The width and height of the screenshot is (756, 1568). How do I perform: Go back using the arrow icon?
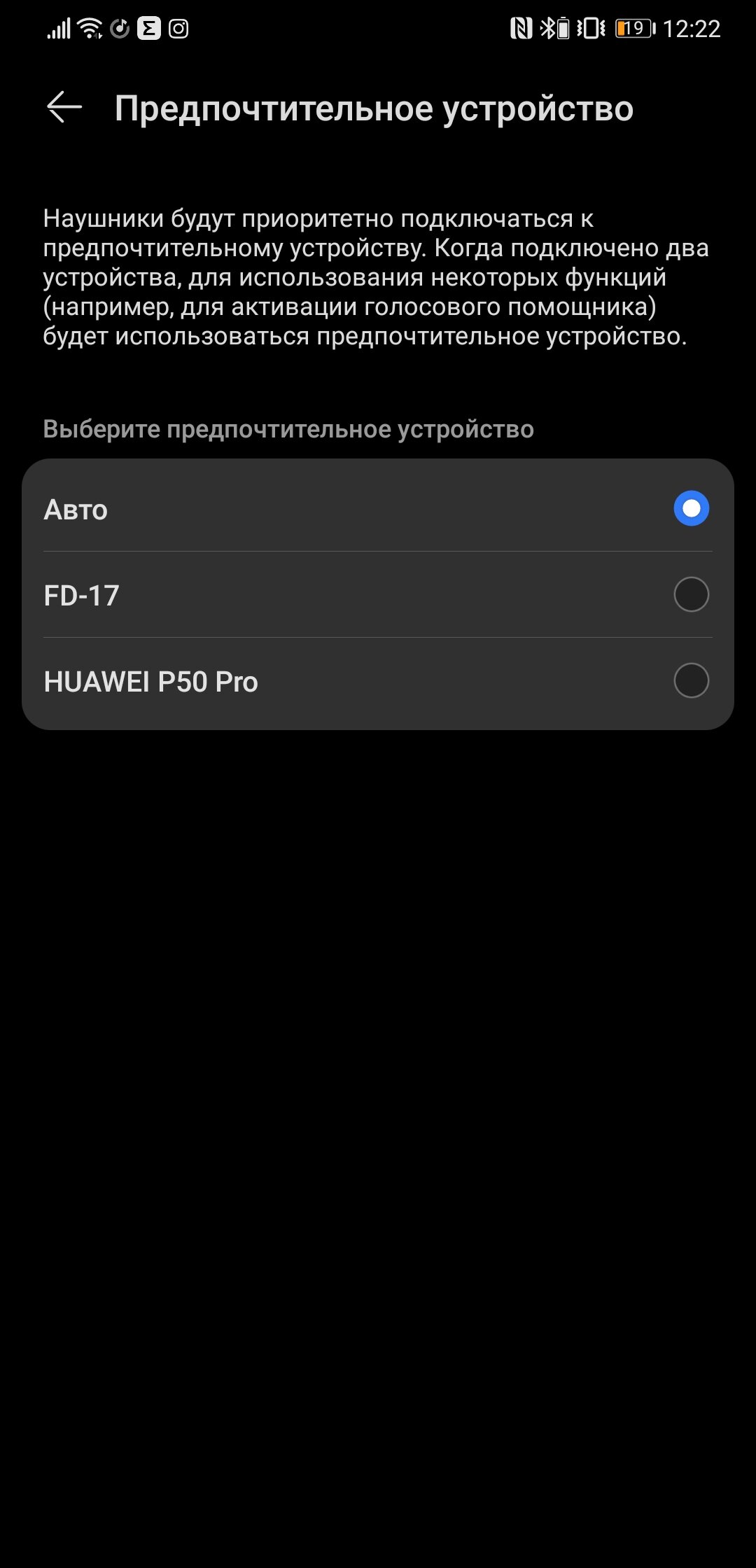(64, 108)
